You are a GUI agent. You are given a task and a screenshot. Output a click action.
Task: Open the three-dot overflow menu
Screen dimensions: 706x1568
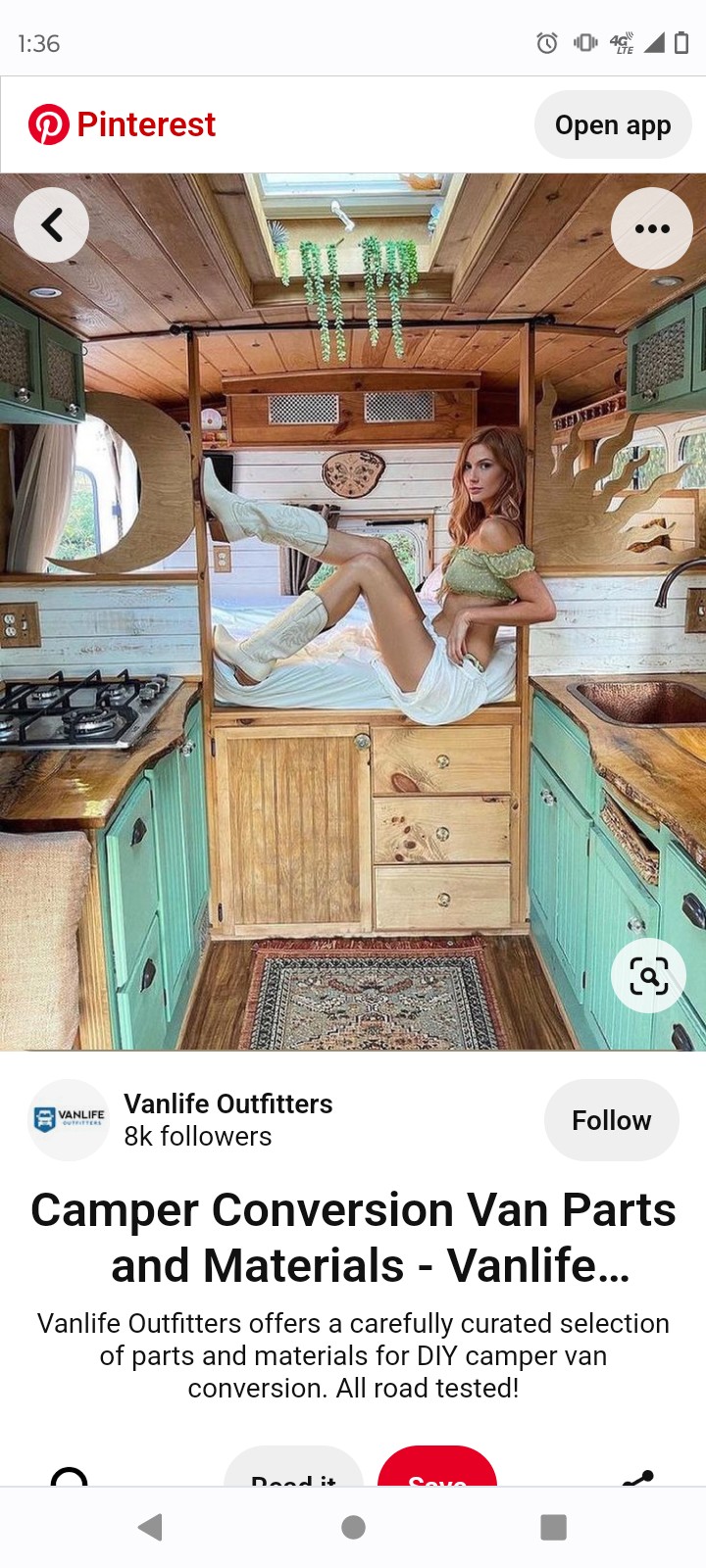pyautogui.click(x=652, y=228)
